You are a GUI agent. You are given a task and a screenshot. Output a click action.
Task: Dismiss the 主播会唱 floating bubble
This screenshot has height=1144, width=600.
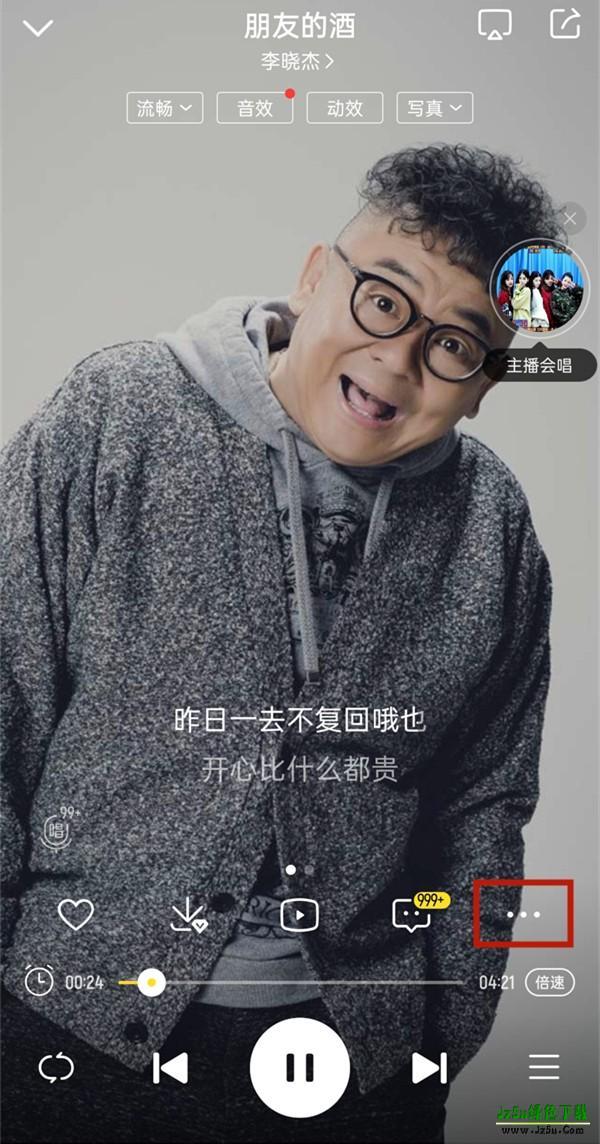click(570, 217)
